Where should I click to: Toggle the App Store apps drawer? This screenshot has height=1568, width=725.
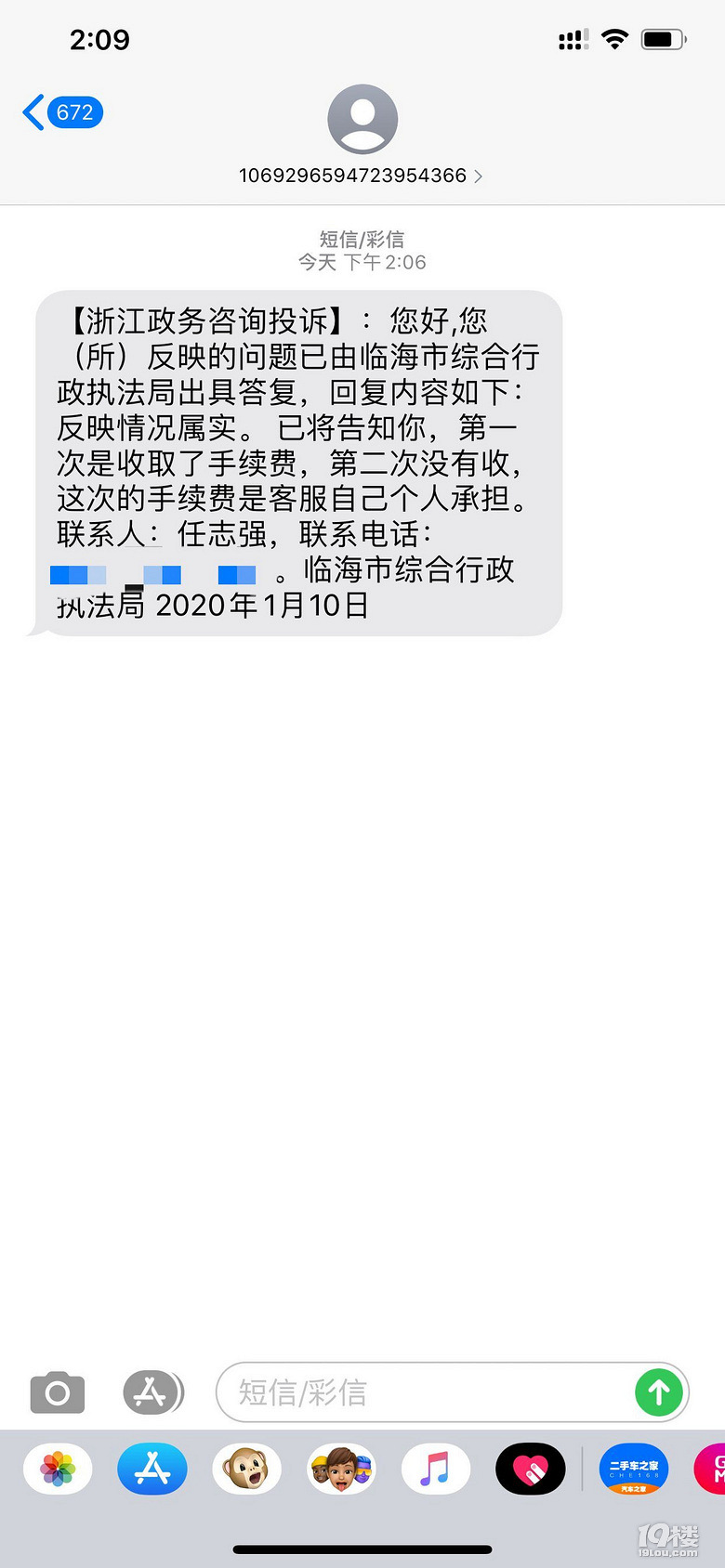[x=153, y=1392]
